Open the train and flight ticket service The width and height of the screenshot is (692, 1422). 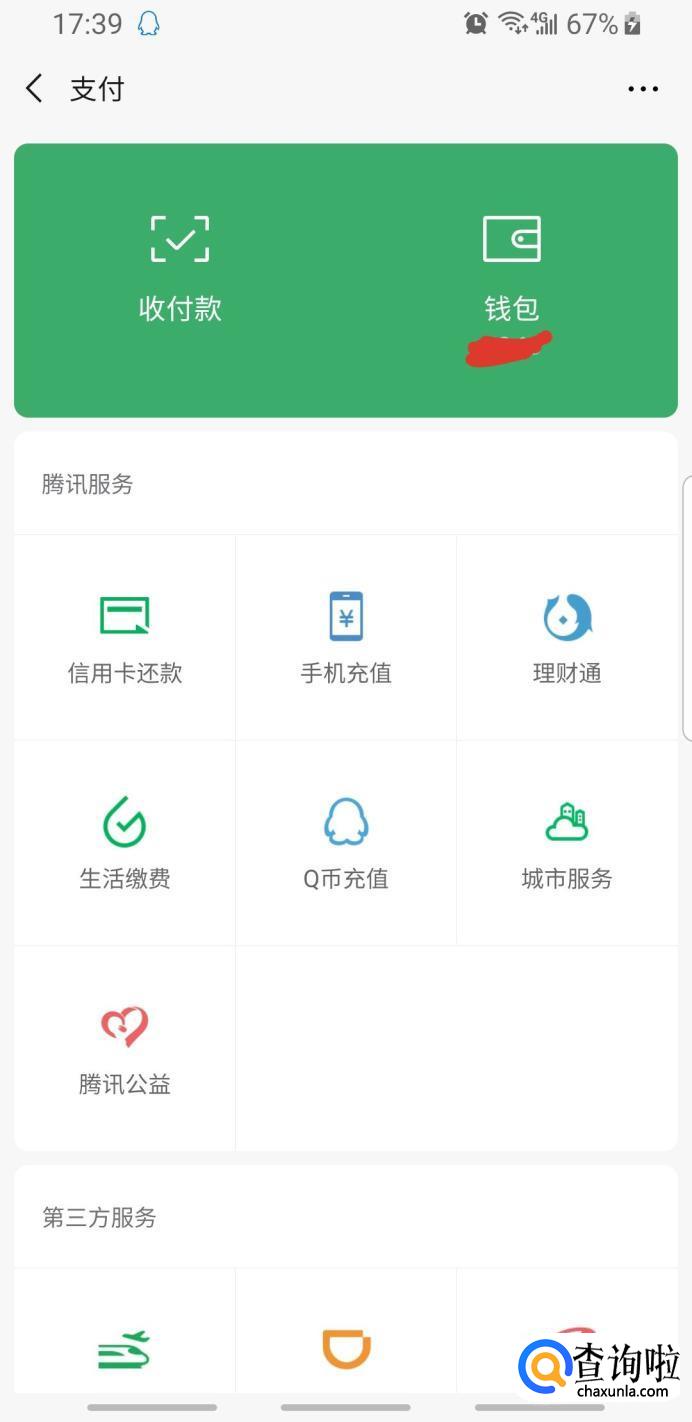coord(125,1350)
